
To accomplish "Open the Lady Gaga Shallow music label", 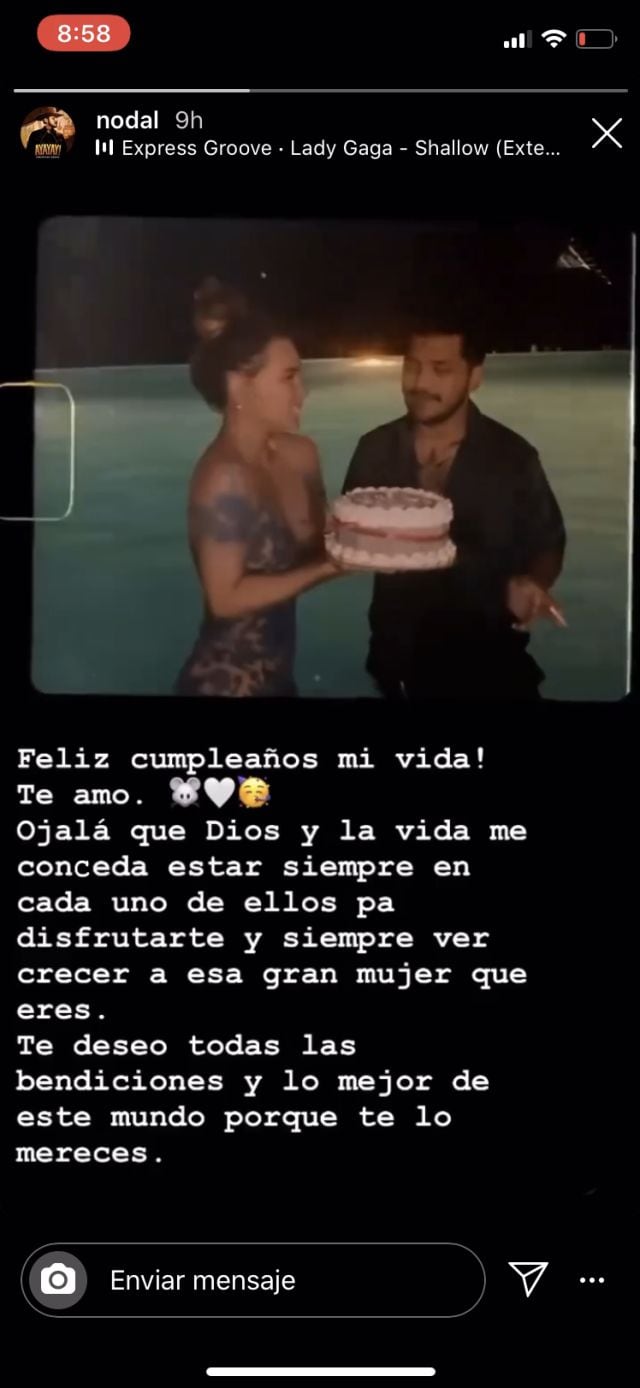I will tap(330, 148).
